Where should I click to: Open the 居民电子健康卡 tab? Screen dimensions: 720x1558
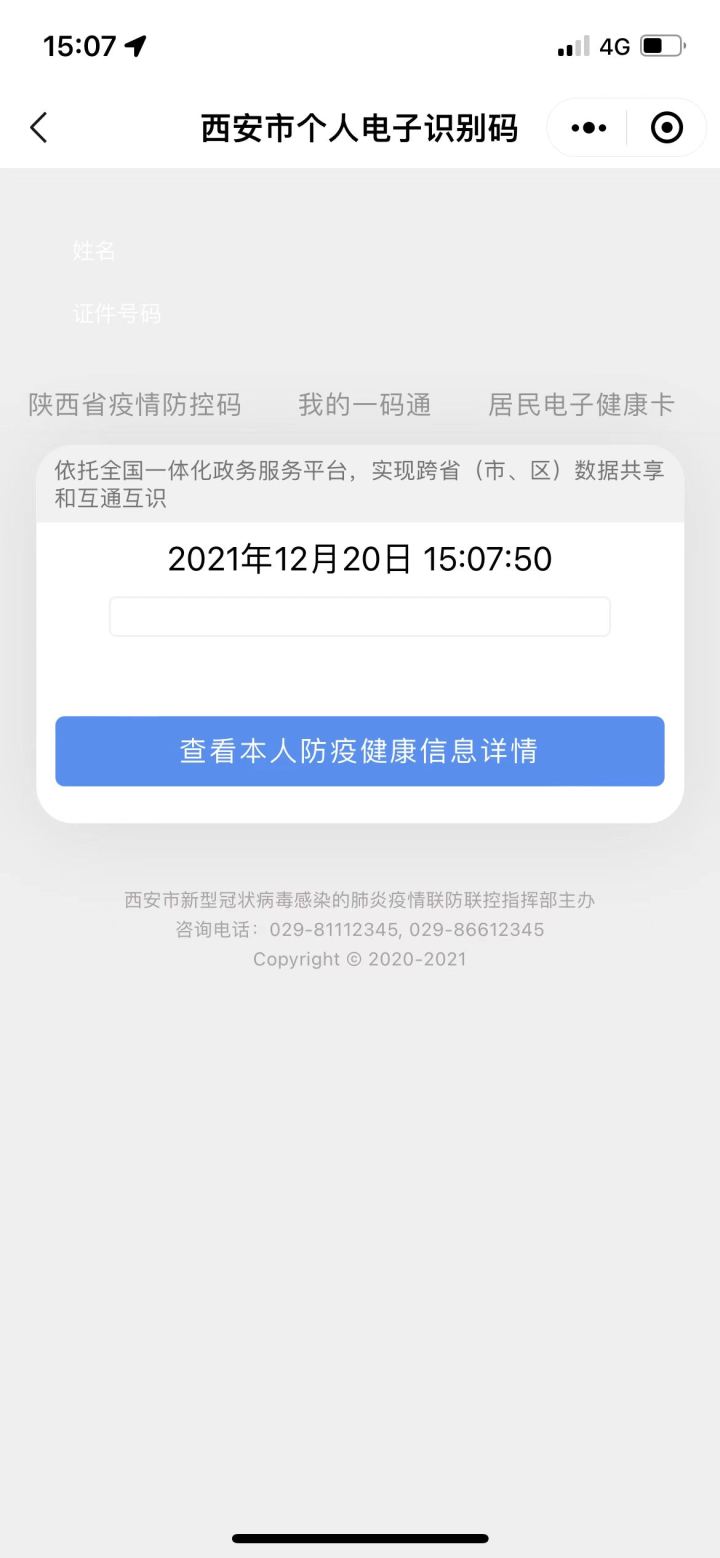[581, 404]
